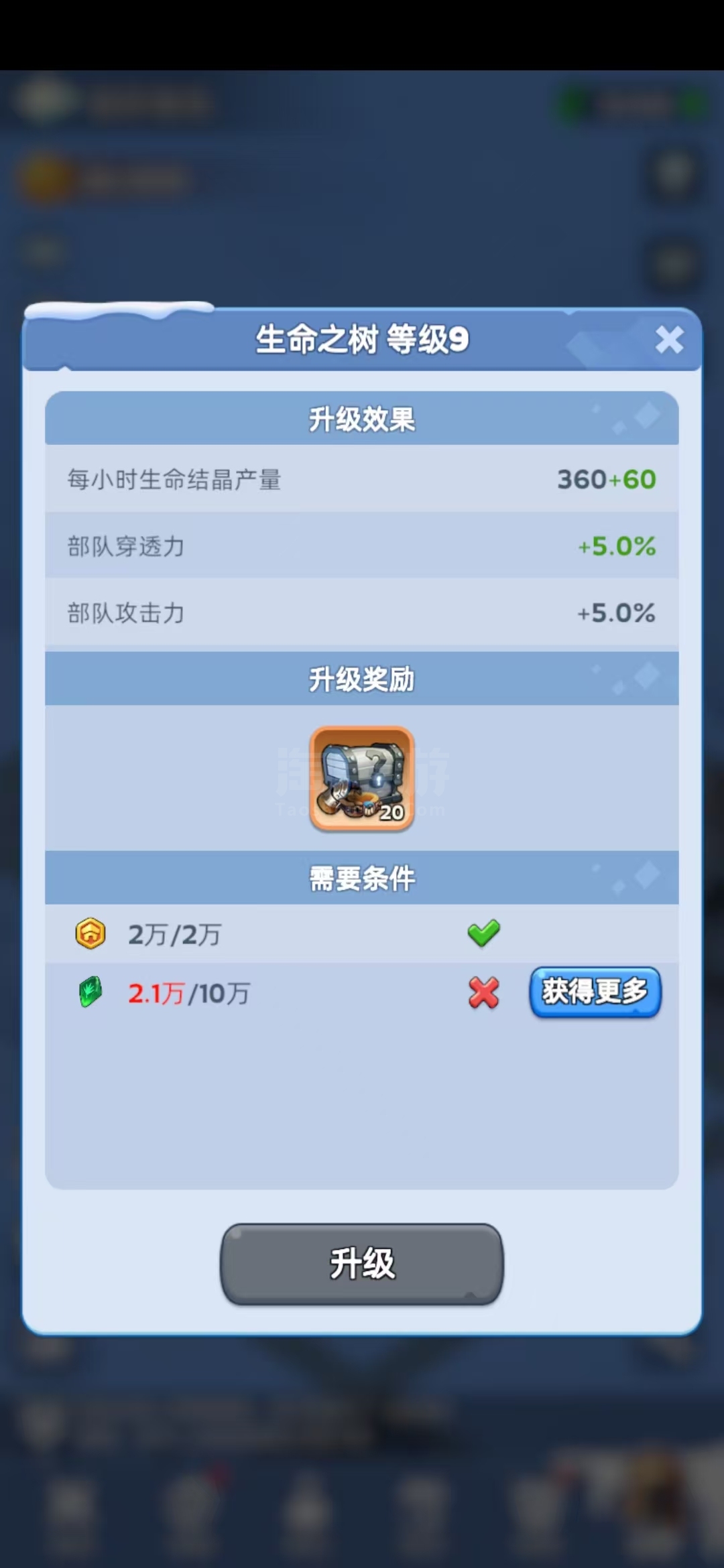Screen dimensions: 724x1568
Task: Open the reward chest item details
Action: [362, 779]
